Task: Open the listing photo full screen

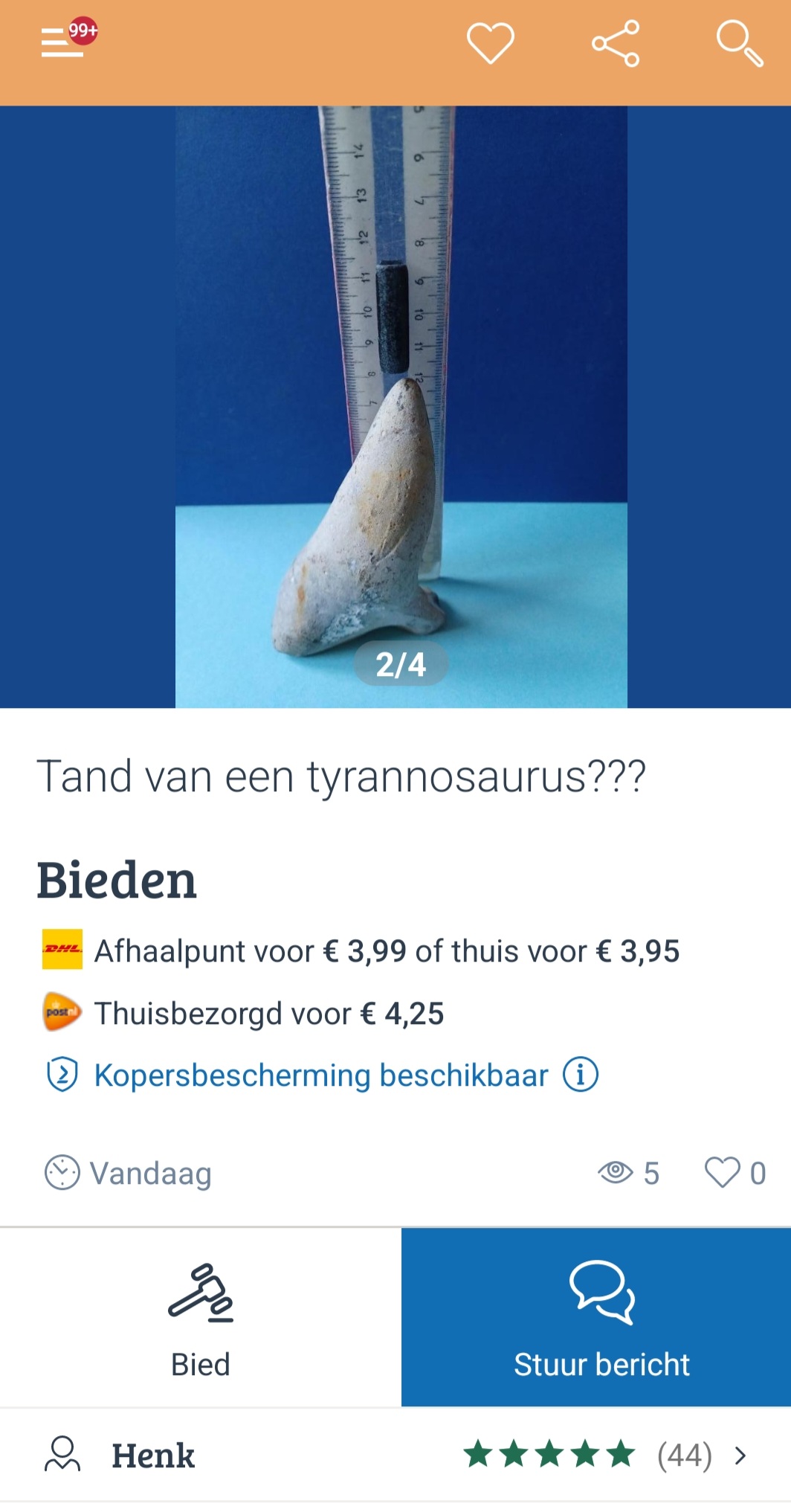Action: (401, 405)
